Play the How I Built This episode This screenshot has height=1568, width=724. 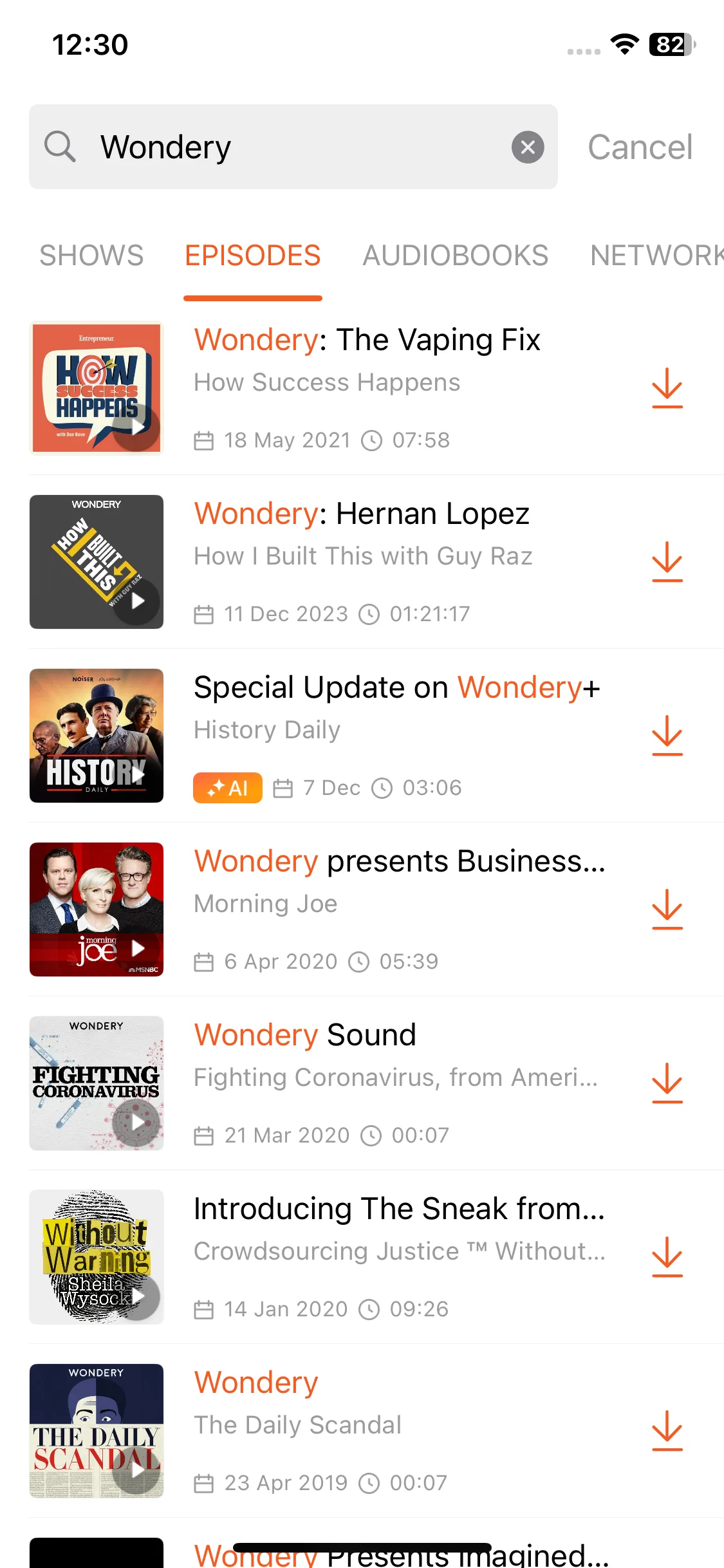coord(136,601)
